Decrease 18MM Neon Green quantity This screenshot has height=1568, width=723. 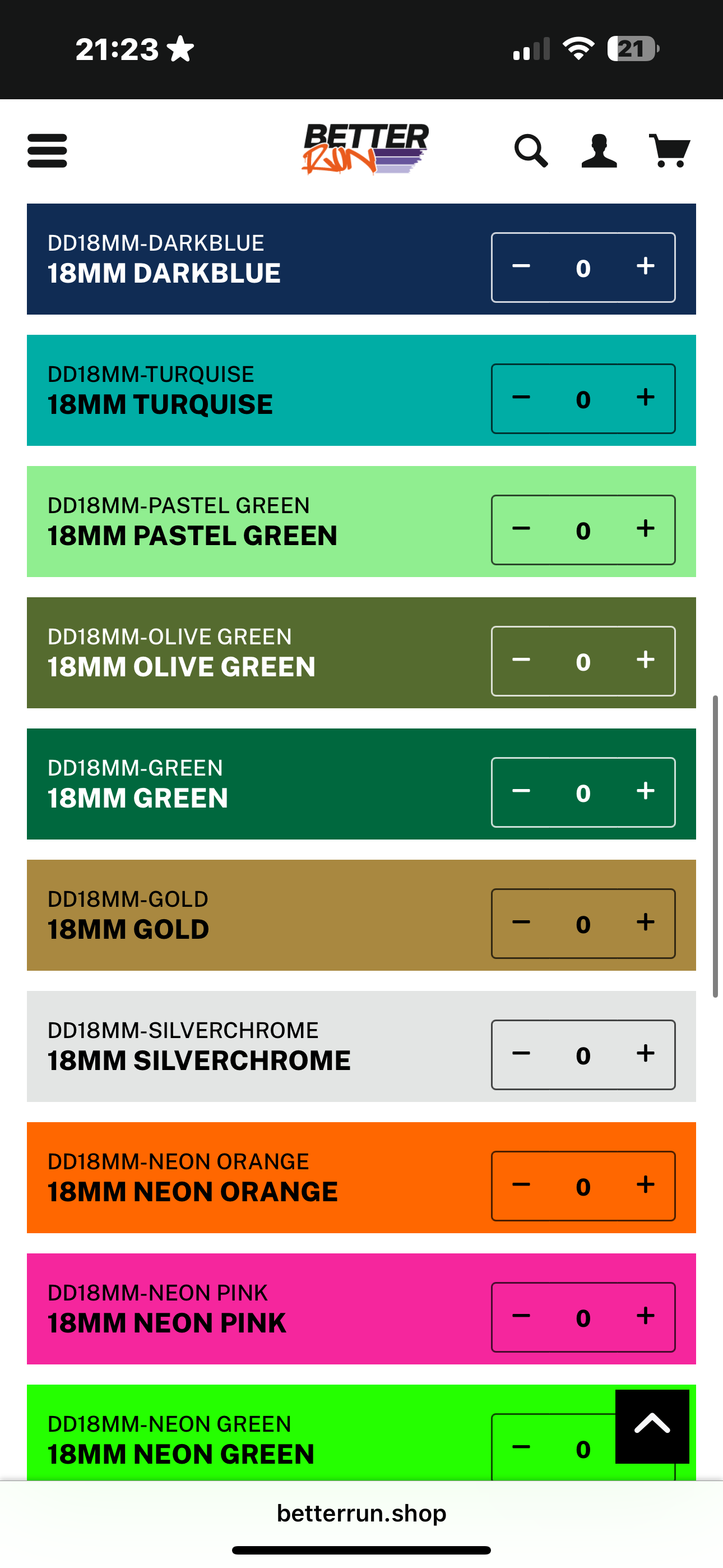click(x=521, y=1447)
